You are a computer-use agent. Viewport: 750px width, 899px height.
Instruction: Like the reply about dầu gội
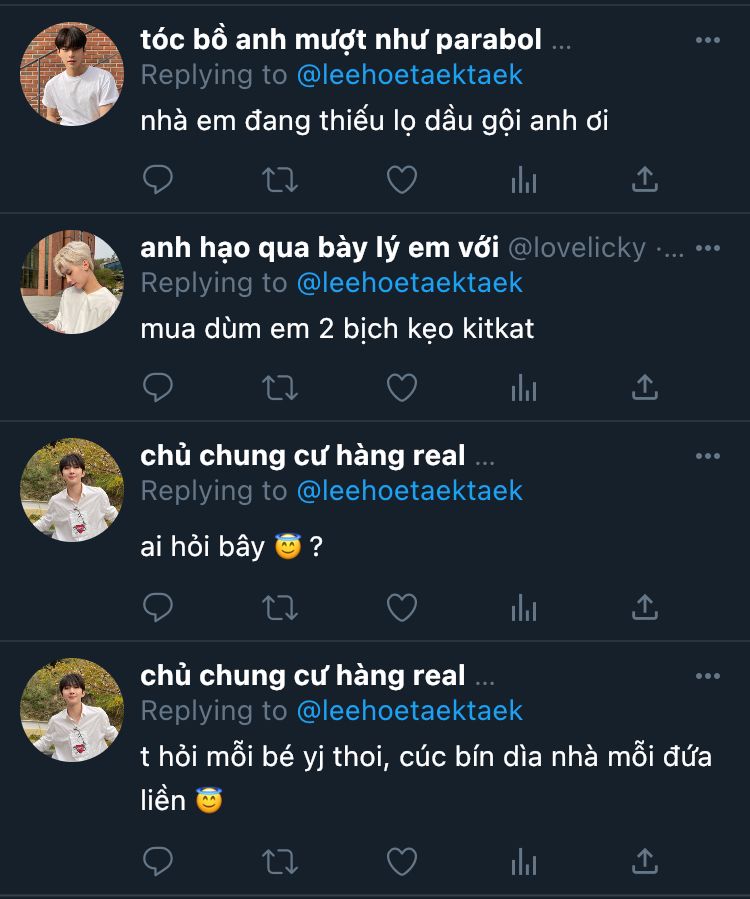click(x=401, y=180)
